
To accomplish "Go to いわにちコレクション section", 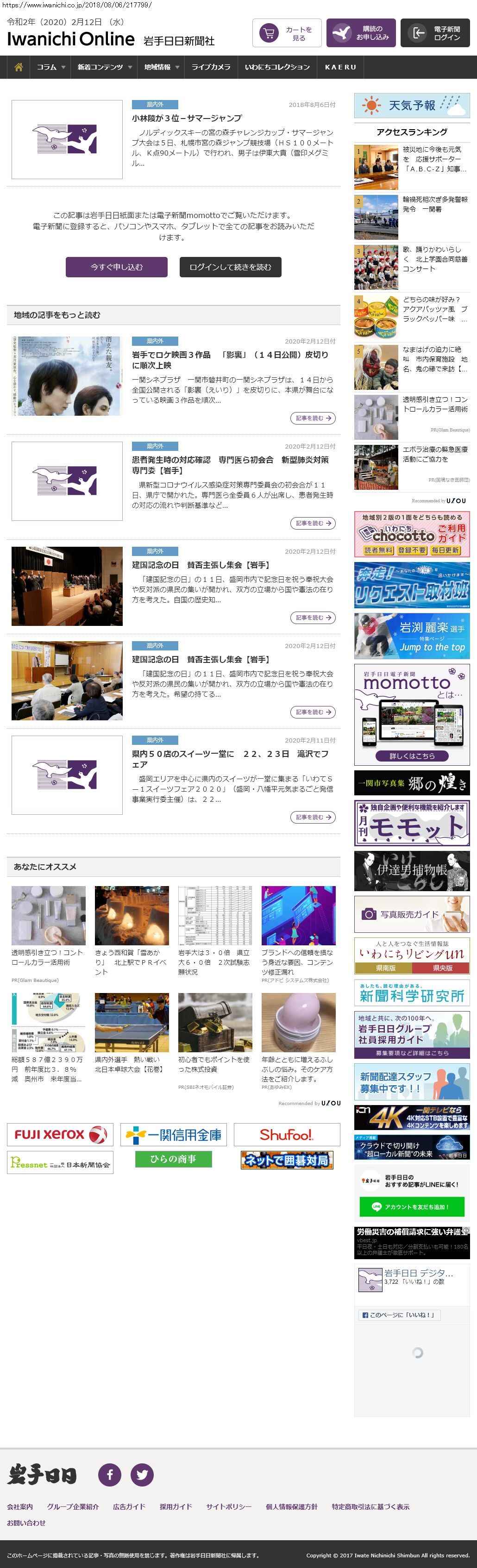I will (277, 67).
